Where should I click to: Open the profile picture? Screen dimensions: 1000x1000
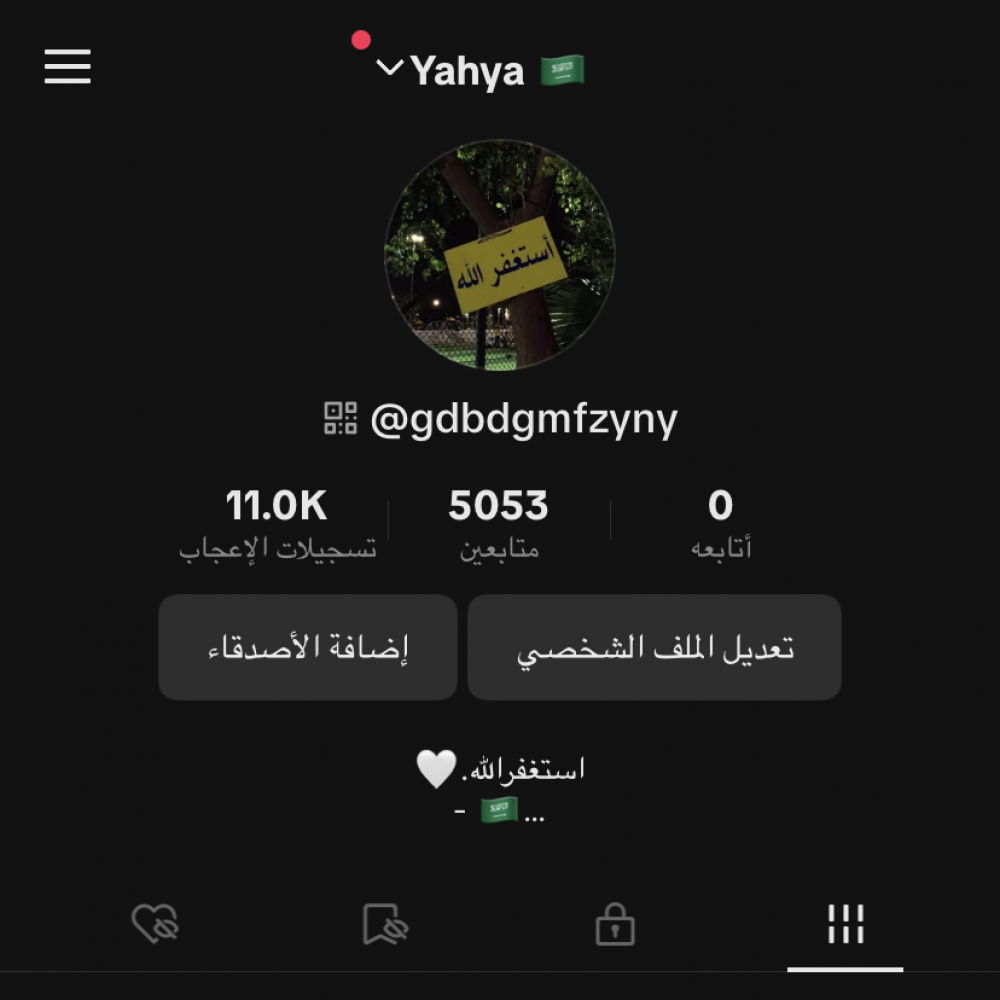[499, 256]
